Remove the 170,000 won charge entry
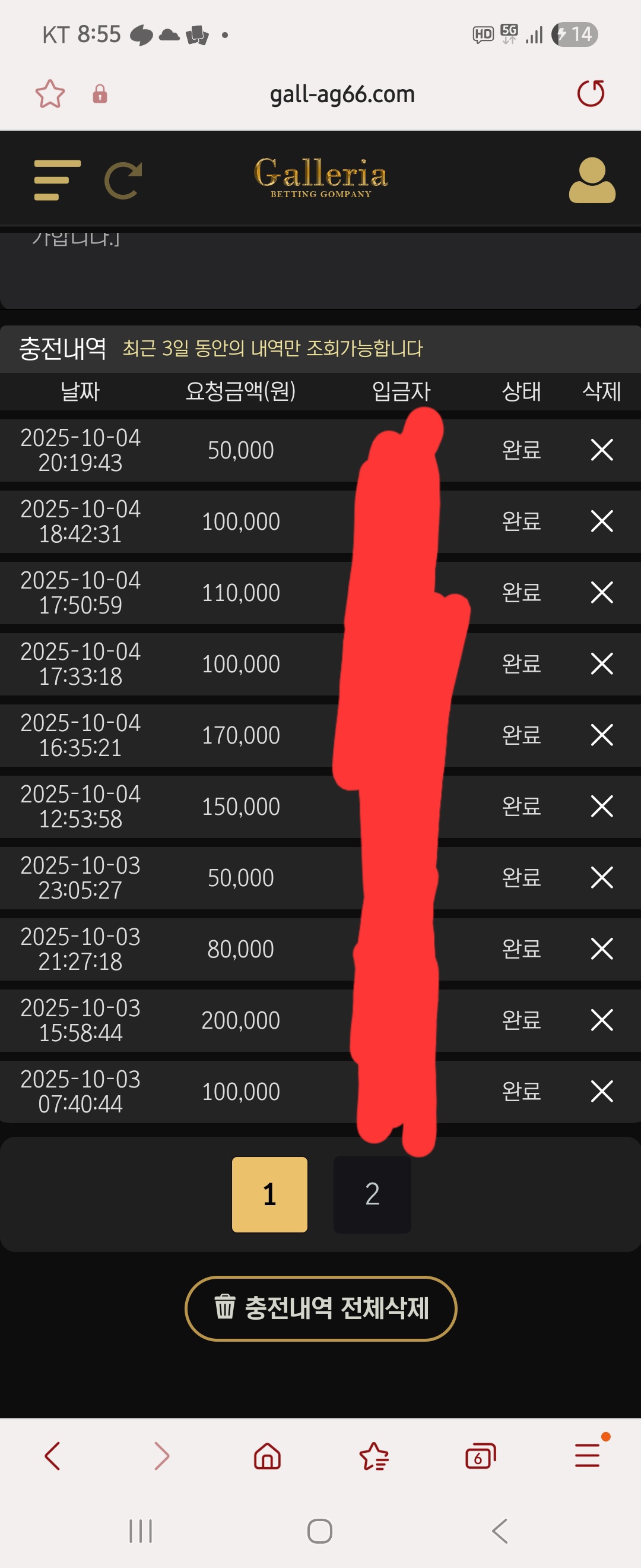The width and height of the screenshot is (641, 1568). pos(601,735)
